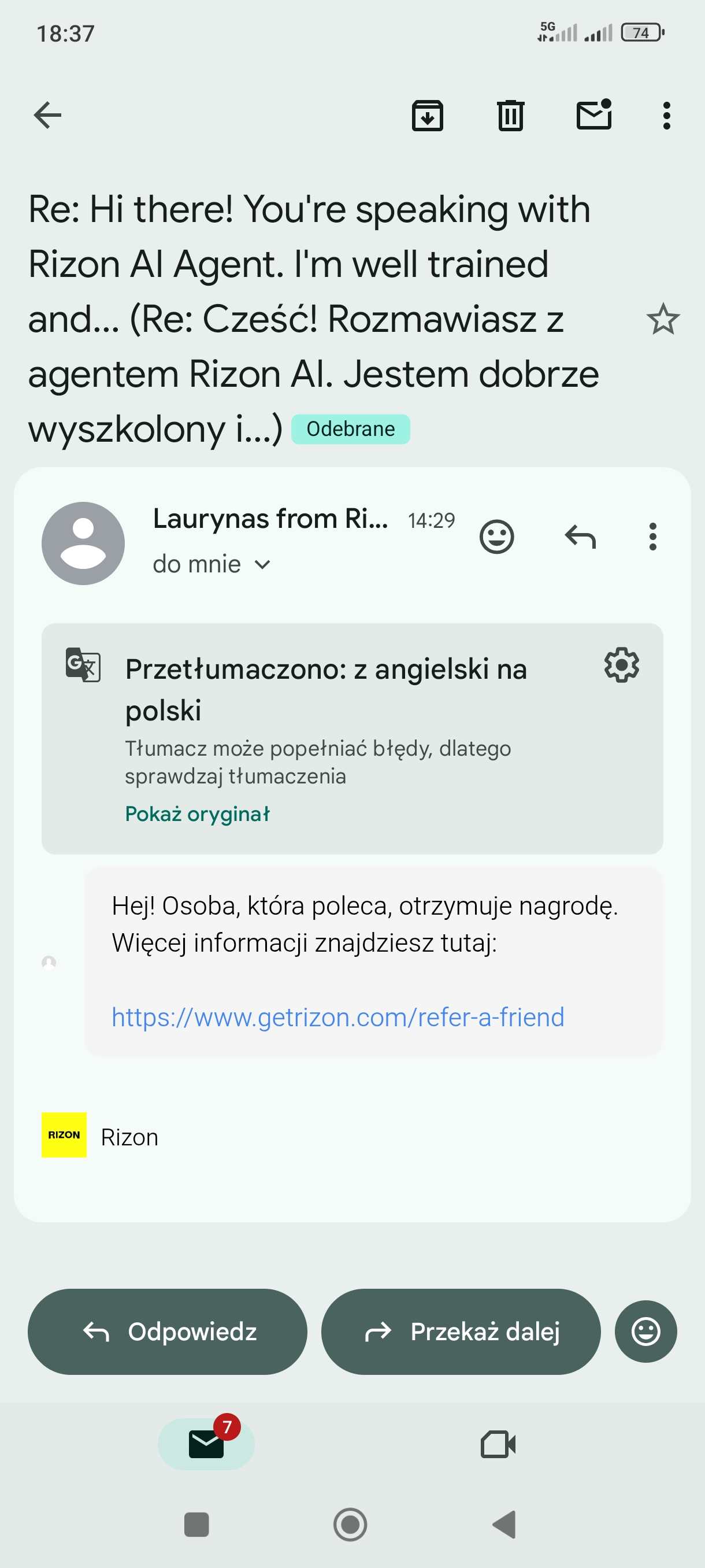
Task: Go back to the inbox list
Action: [47, 115]
